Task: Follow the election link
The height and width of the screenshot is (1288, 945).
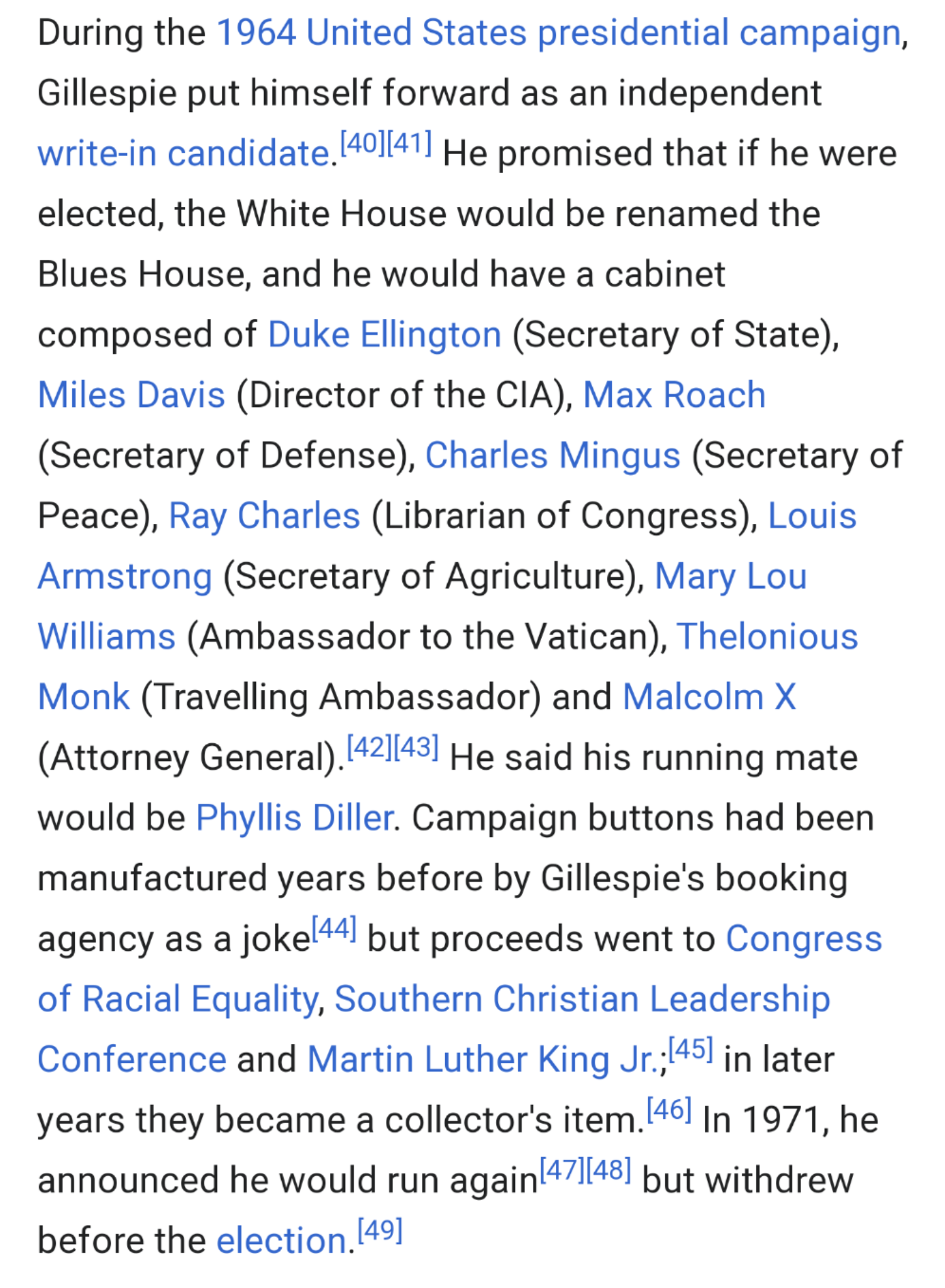Action: [281, 1241]
